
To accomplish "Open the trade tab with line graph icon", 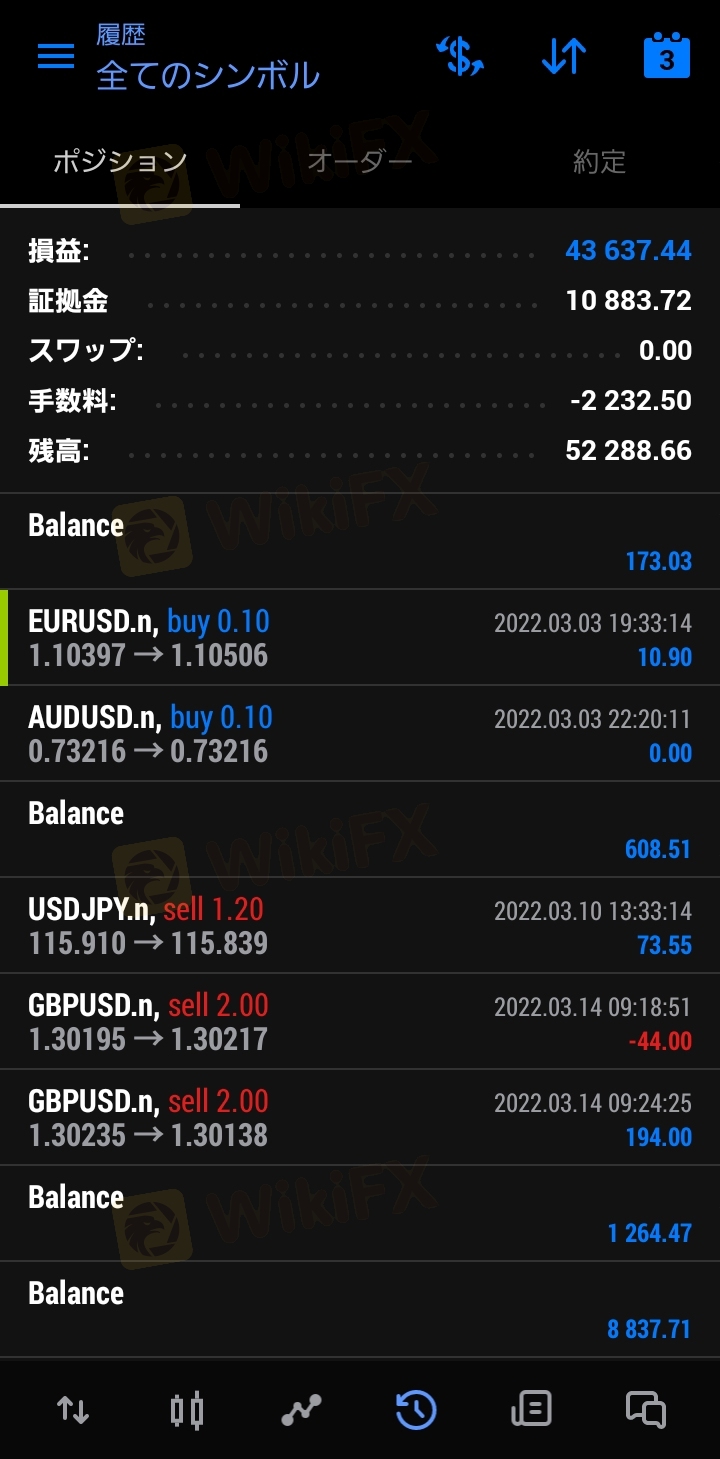I will (x=301, y=1410).
